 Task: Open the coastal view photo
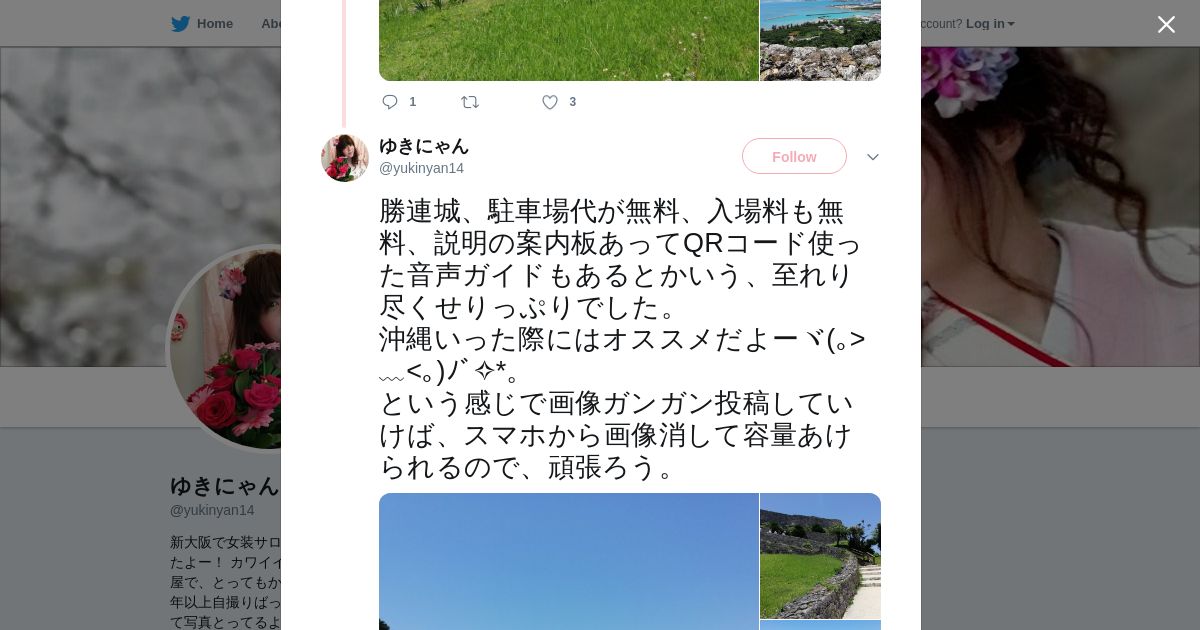point(820,40)
